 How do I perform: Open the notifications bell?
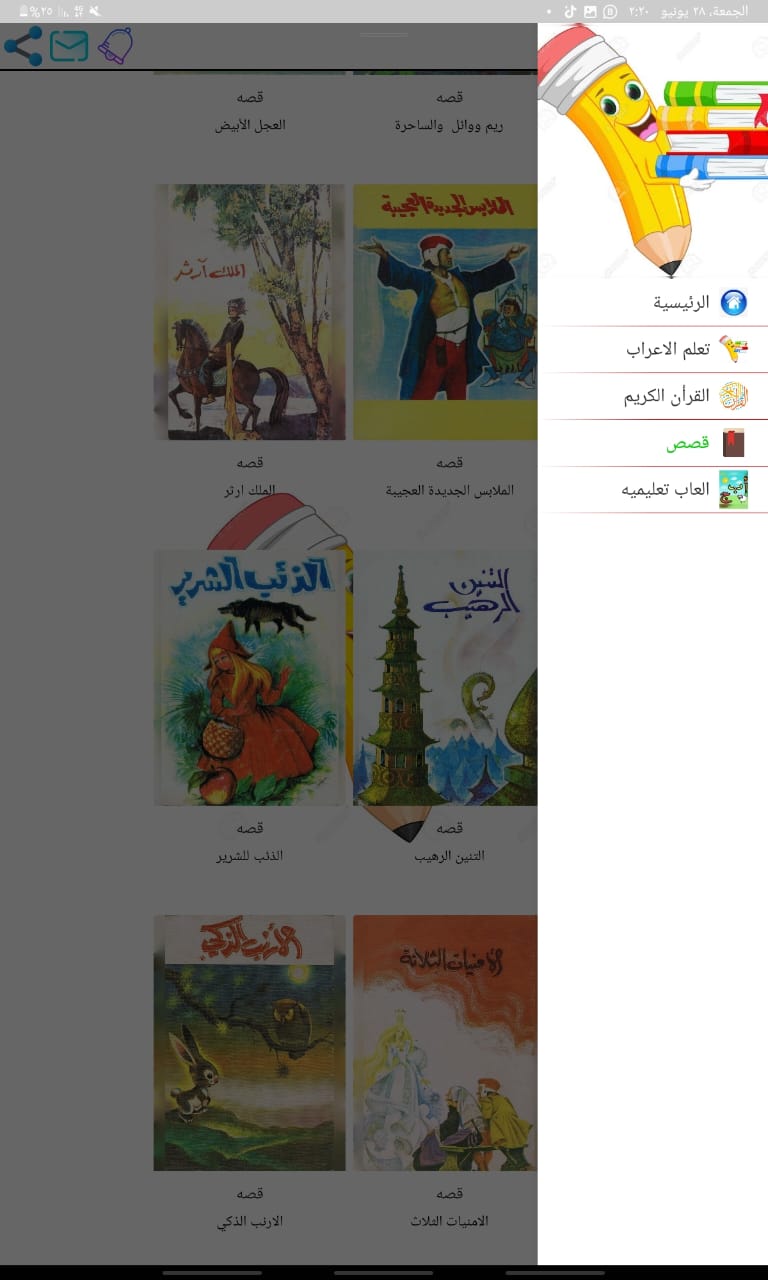pyautogui.click(x=115, y=46)
